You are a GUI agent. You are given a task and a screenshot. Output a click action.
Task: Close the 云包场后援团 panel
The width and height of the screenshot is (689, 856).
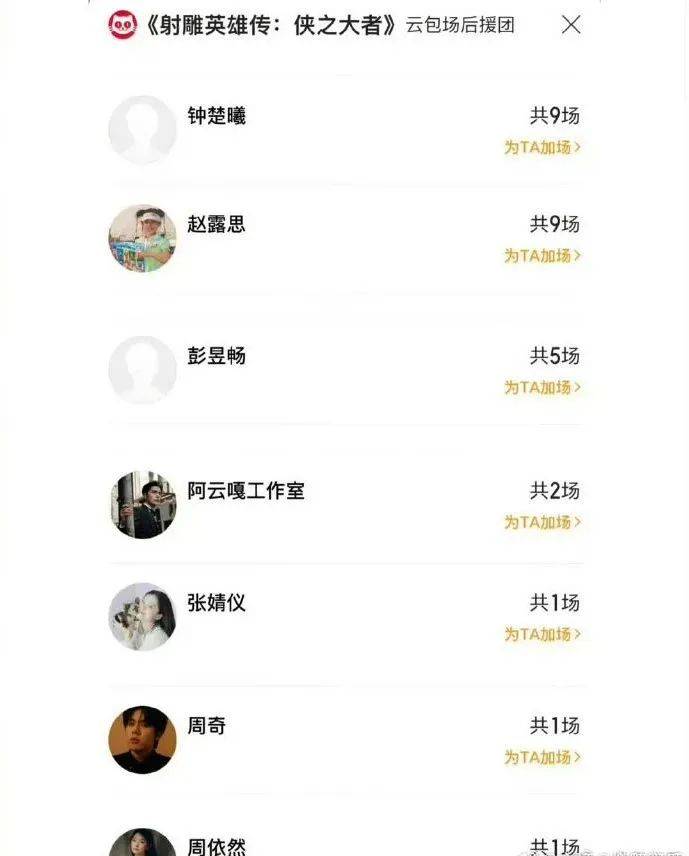click(x=571, y=25)
